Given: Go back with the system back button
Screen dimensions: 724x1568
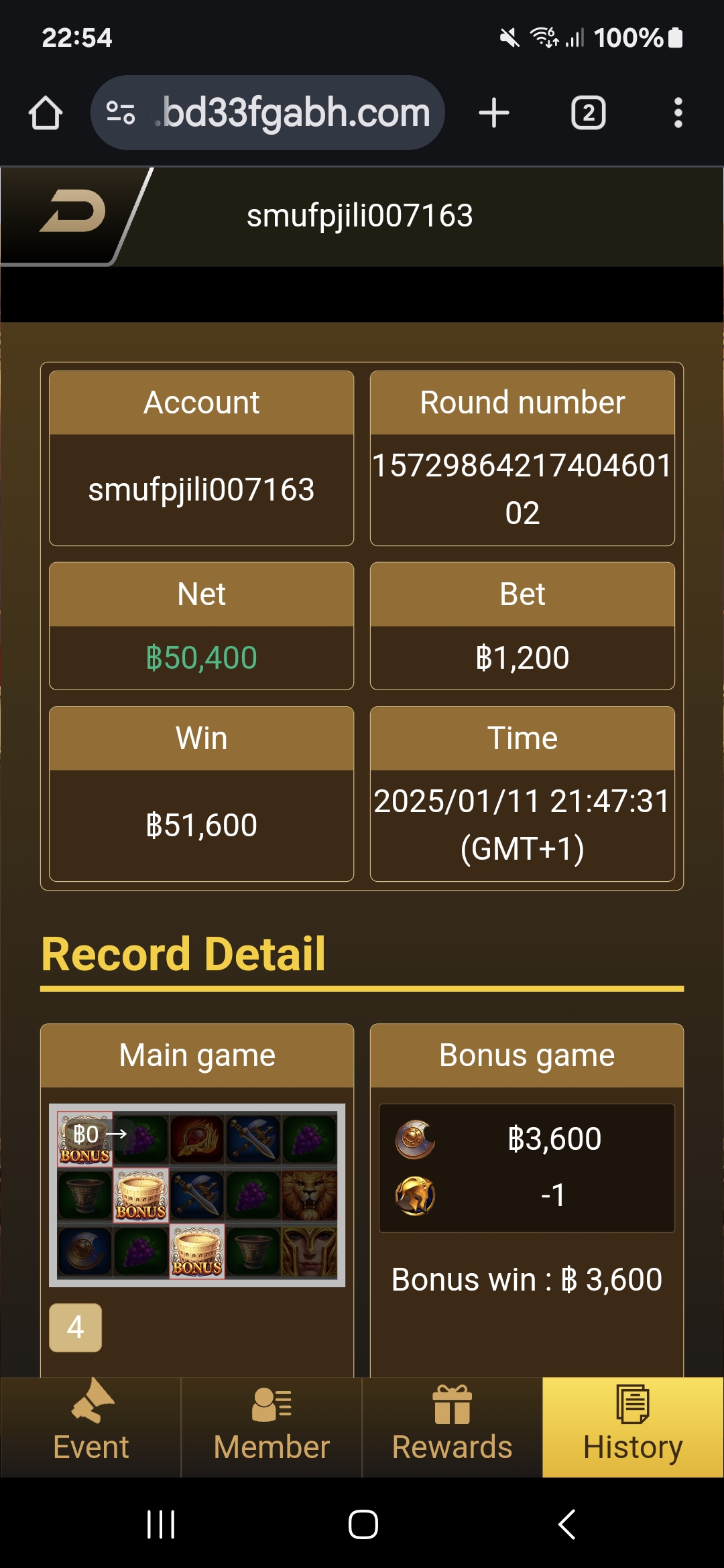Looking at the screenshot, I should (x=566, y=1524).
